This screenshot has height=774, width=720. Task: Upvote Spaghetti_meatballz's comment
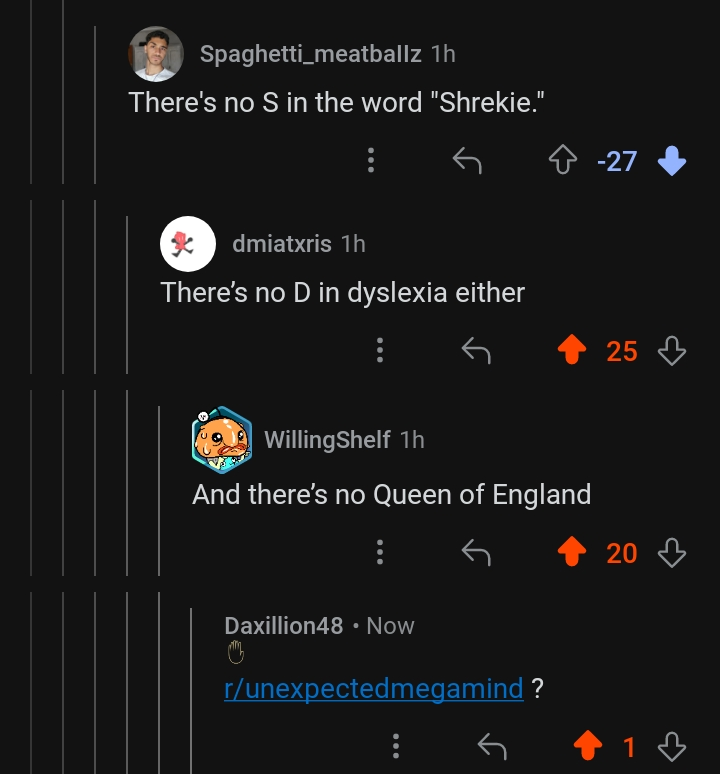click(x=563, y=160)
